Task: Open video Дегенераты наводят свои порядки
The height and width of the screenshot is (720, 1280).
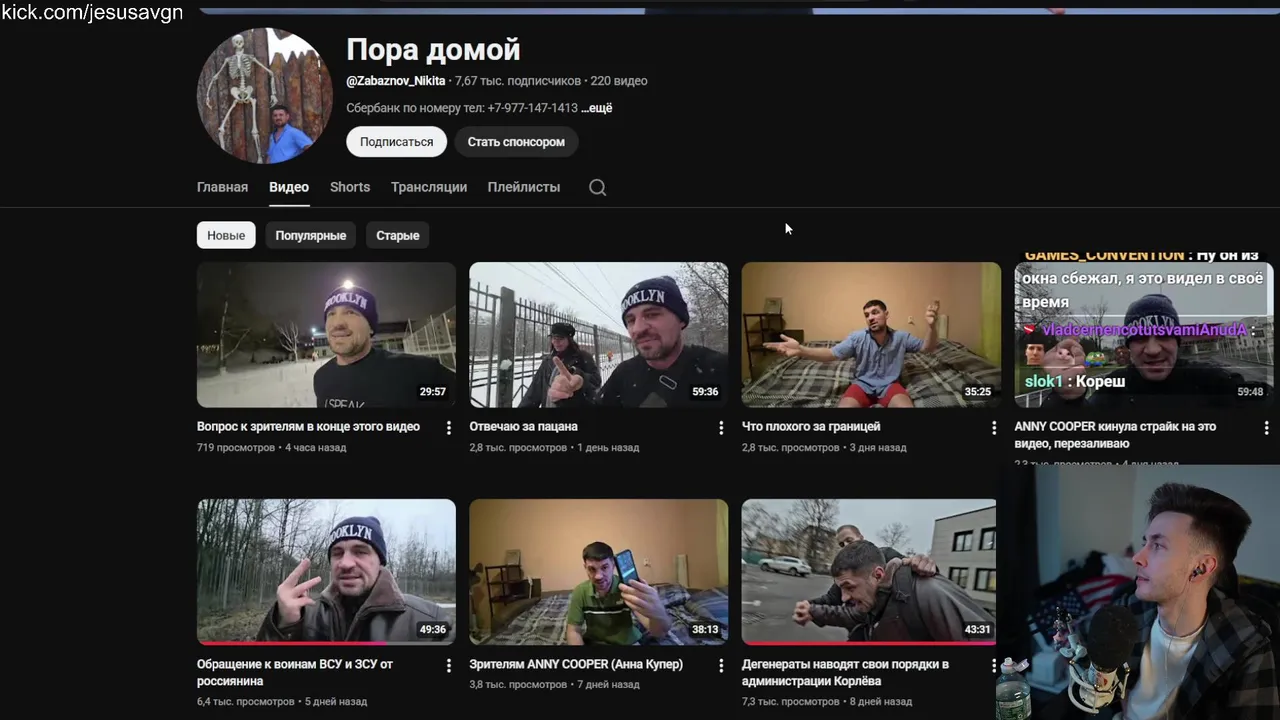Action: click(x=868, y=571)
